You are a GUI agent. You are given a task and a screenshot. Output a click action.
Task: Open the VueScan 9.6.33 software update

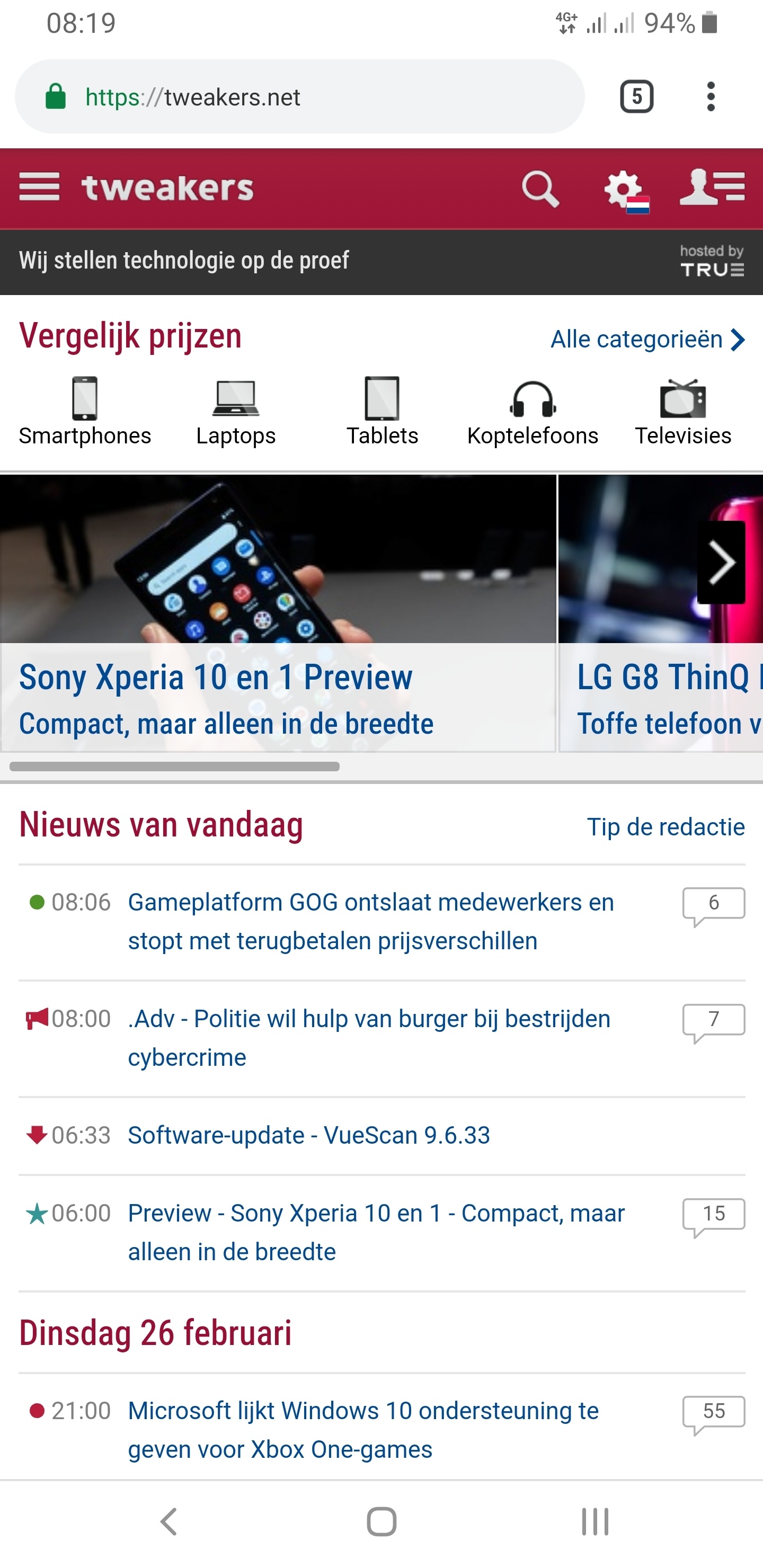click(x=309, y=1136)
